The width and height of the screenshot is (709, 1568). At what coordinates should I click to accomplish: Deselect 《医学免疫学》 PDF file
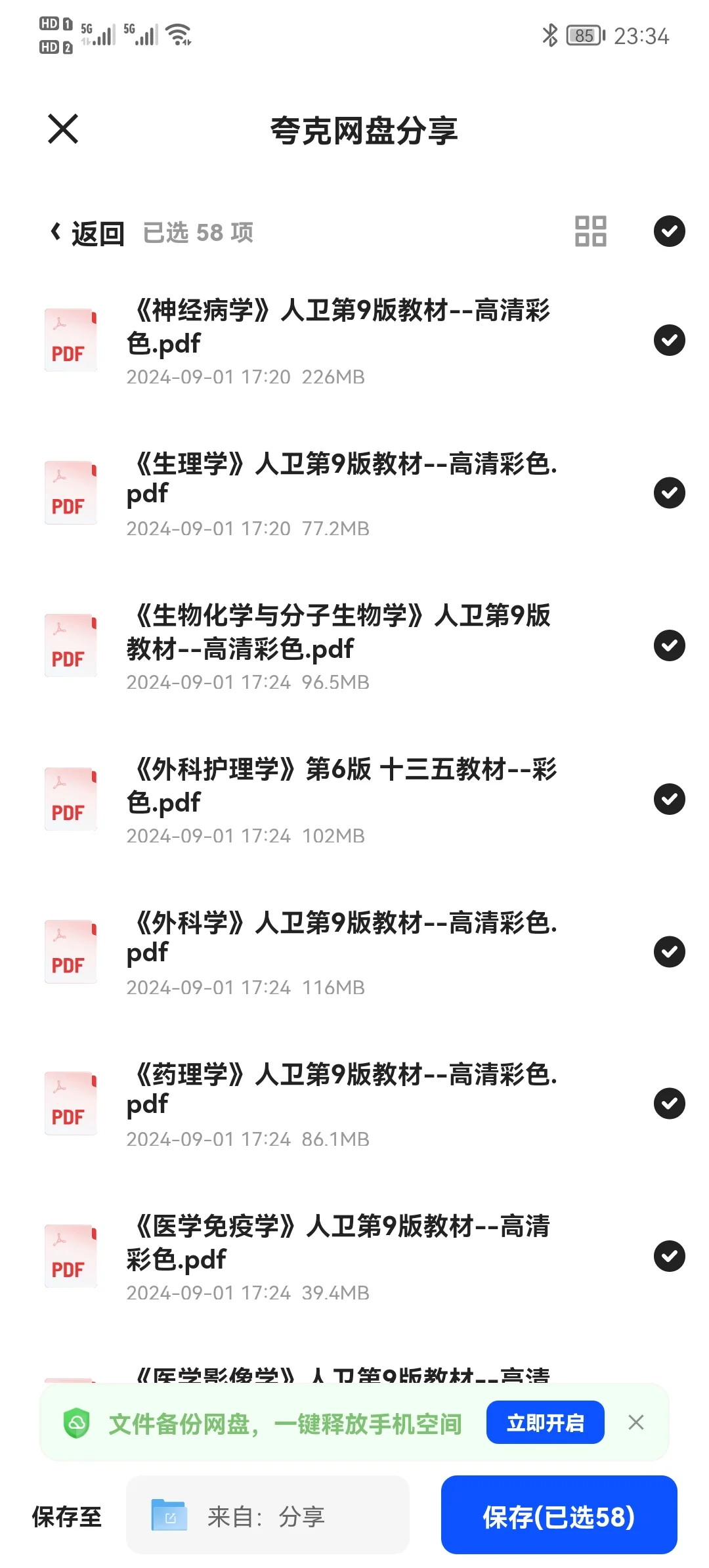tap(670, 1256)
